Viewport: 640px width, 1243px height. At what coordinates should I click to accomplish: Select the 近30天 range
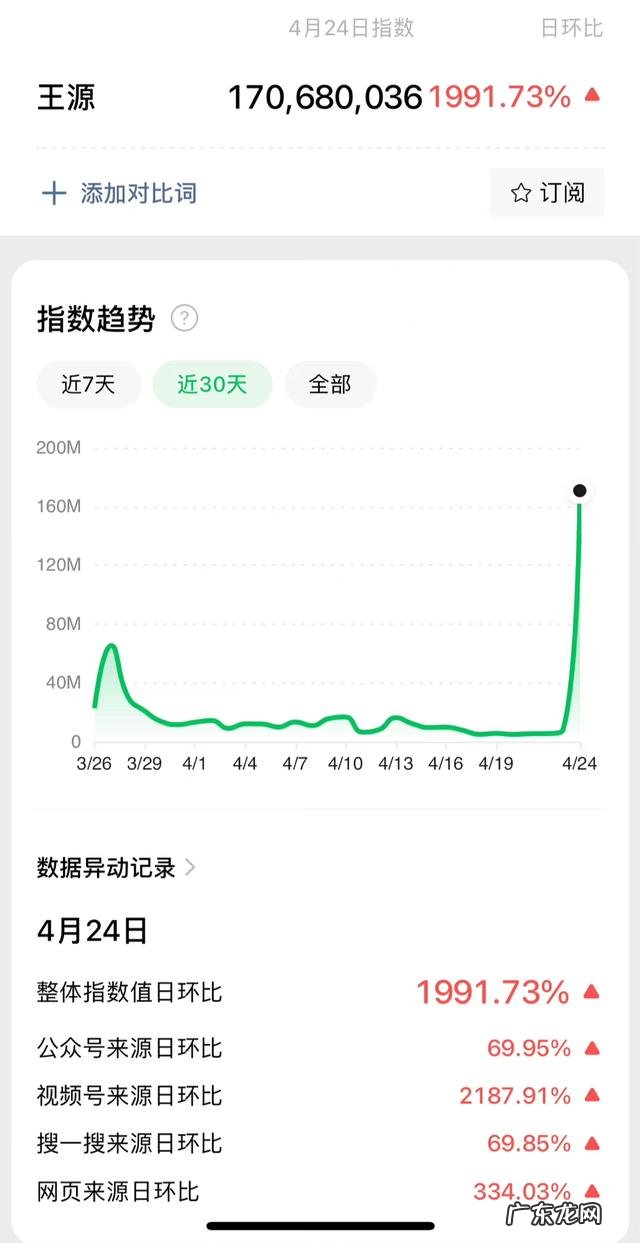coord(212,385)
